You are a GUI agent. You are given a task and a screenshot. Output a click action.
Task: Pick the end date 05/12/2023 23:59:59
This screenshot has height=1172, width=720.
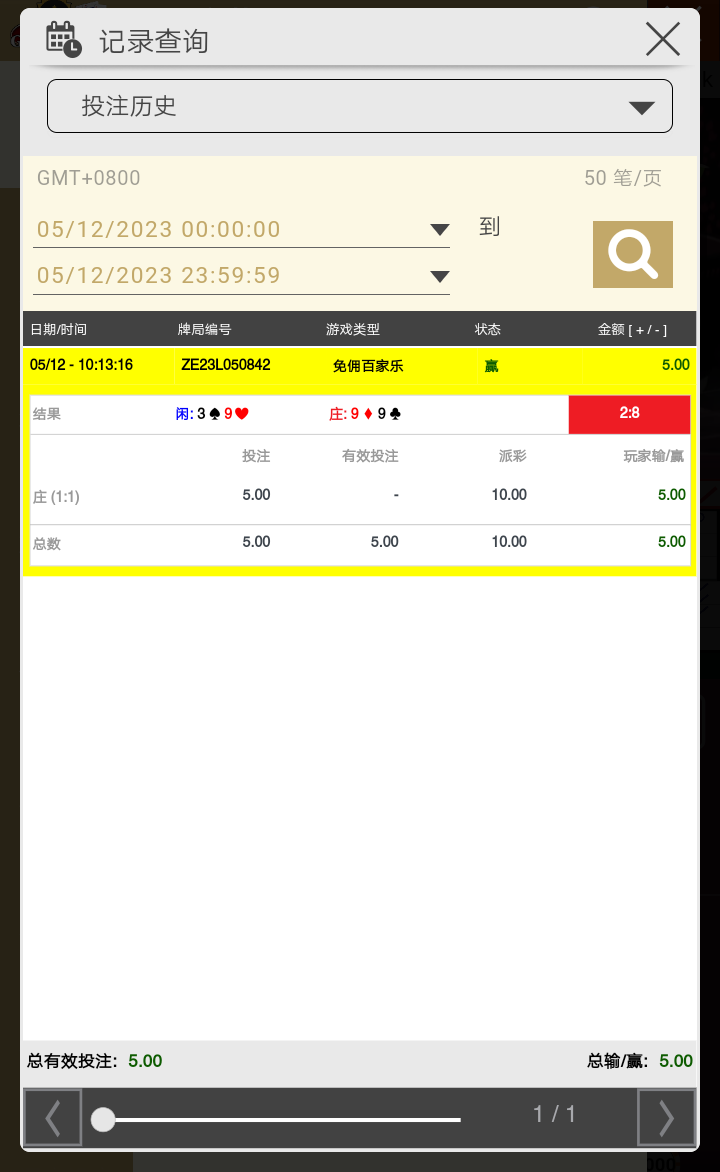pos(242,275)
